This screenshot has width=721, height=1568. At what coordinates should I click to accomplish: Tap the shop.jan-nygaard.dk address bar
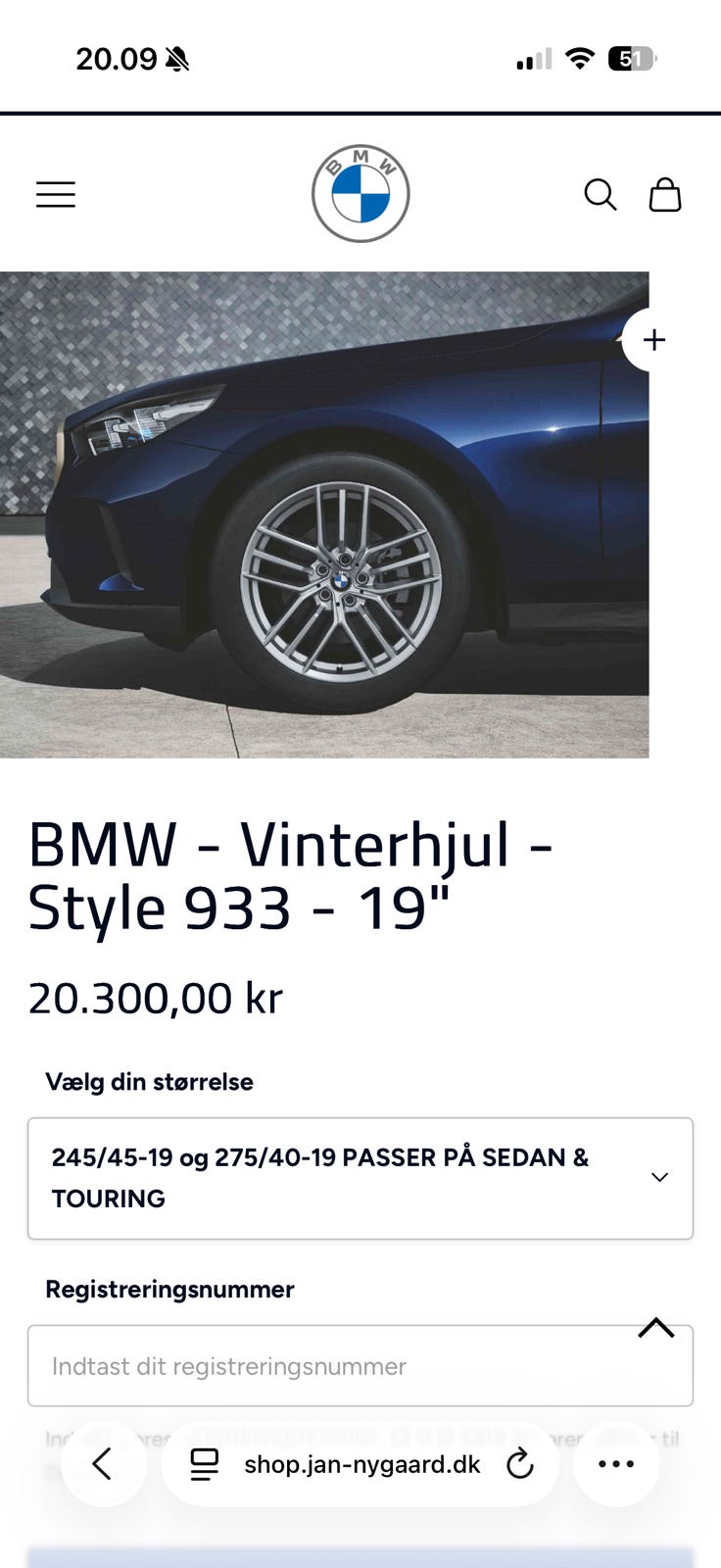pos(362,1464)
